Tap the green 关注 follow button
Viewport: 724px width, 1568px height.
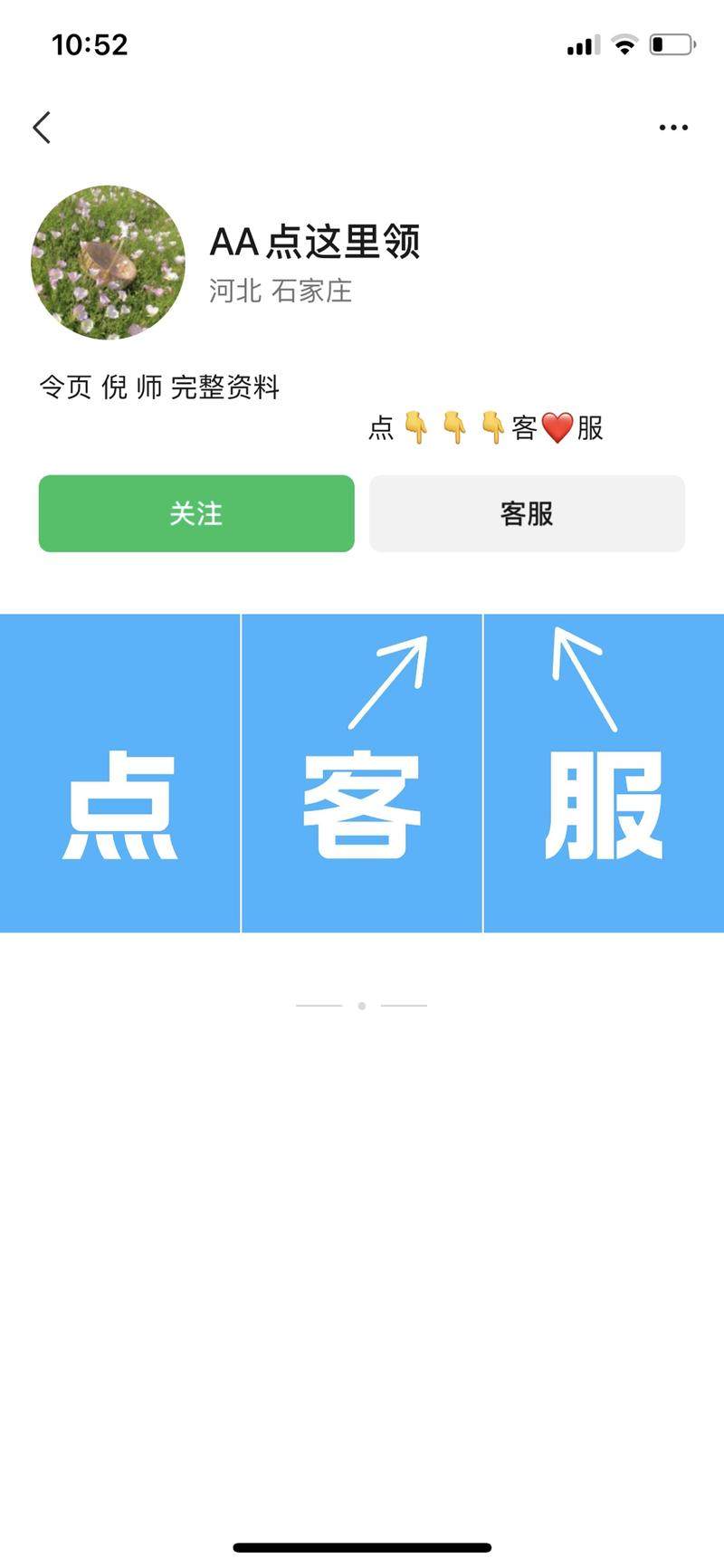pos(196,513)
